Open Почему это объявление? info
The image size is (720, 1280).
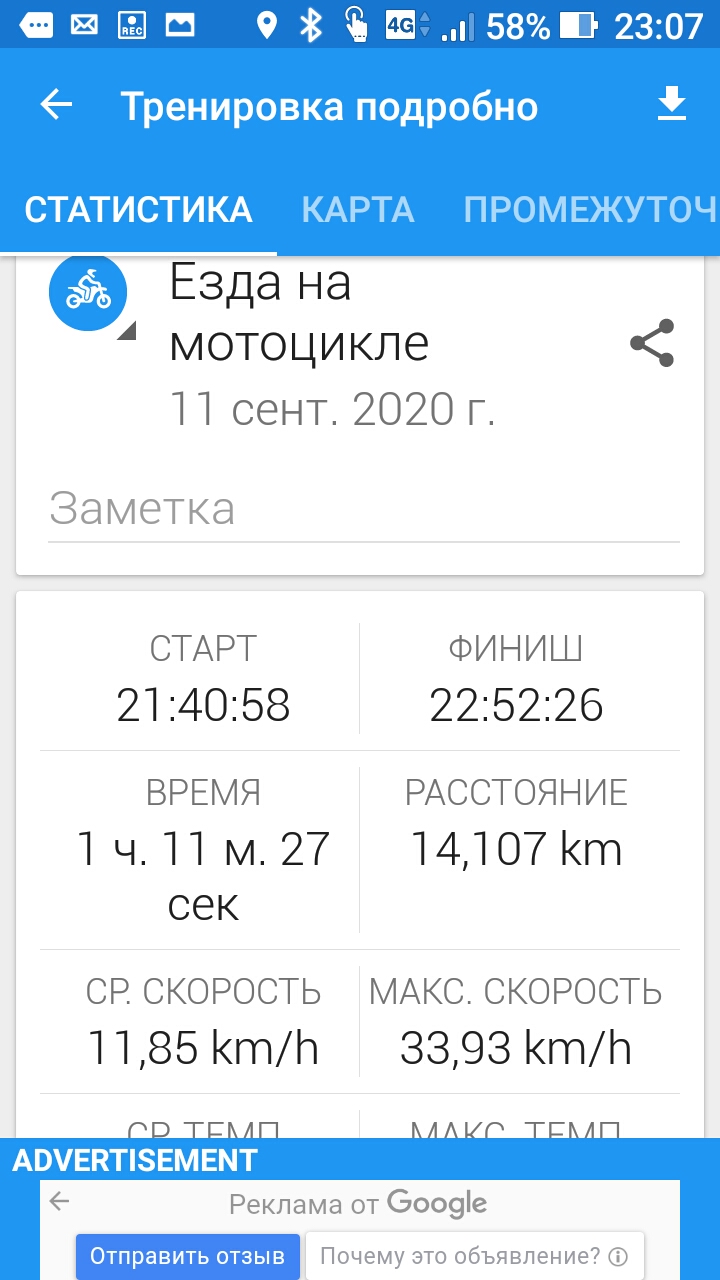[x=474, y=1256]
